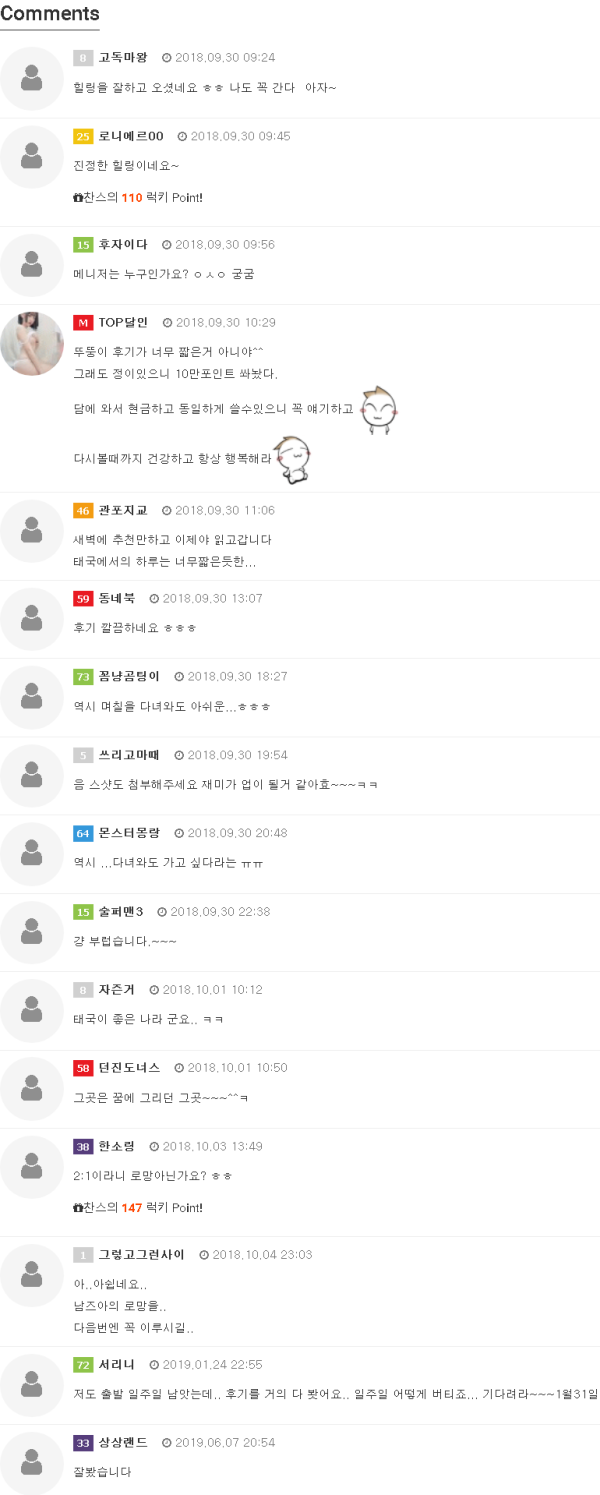Tap the username 한소령

point(117,1146)
